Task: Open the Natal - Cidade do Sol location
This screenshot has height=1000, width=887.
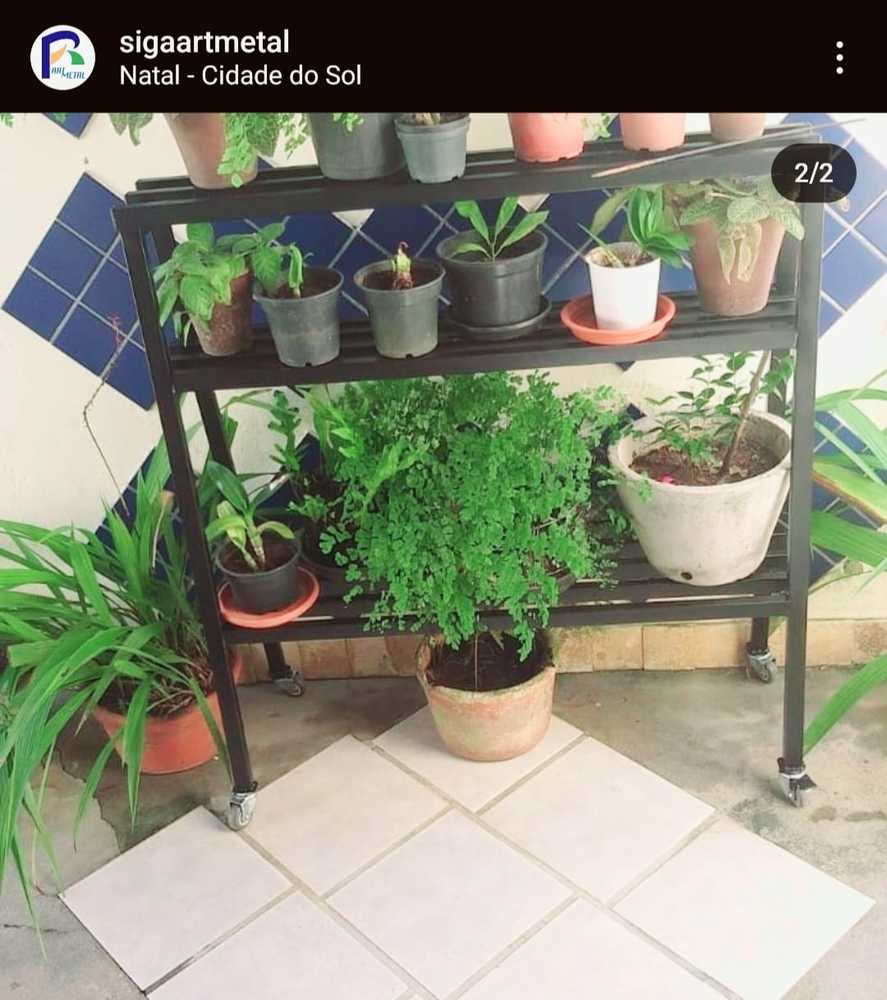Action: [240, 76]
